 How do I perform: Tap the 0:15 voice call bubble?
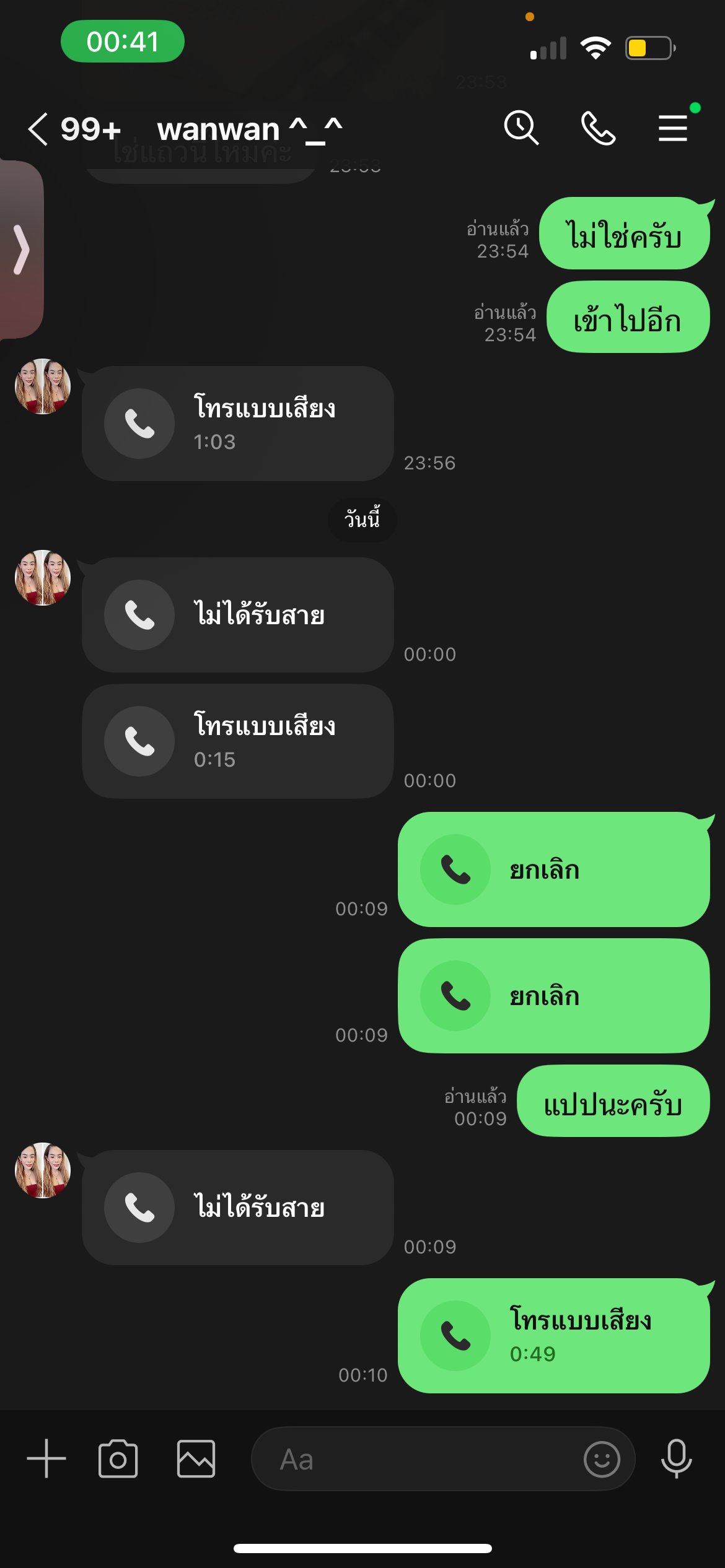coord(238,741)
